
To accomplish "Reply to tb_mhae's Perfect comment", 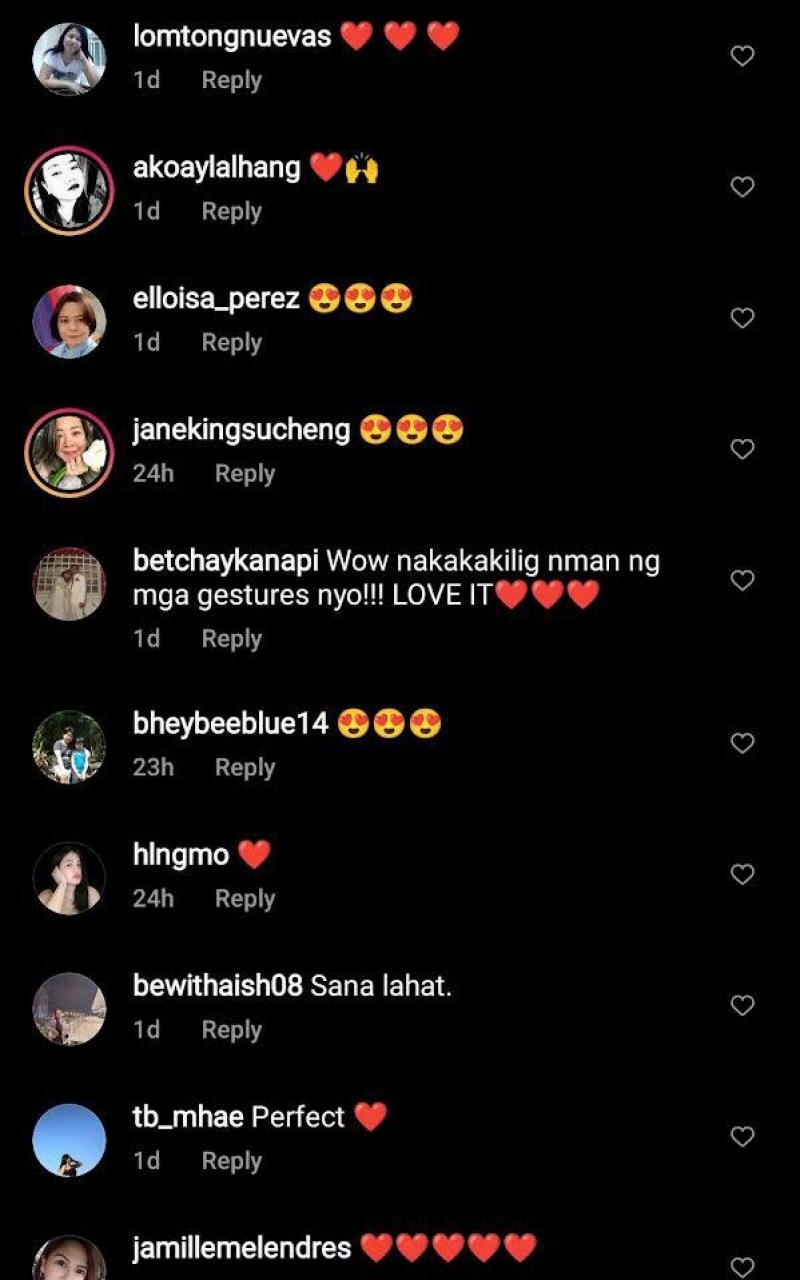I will [x=231, y=1160].
